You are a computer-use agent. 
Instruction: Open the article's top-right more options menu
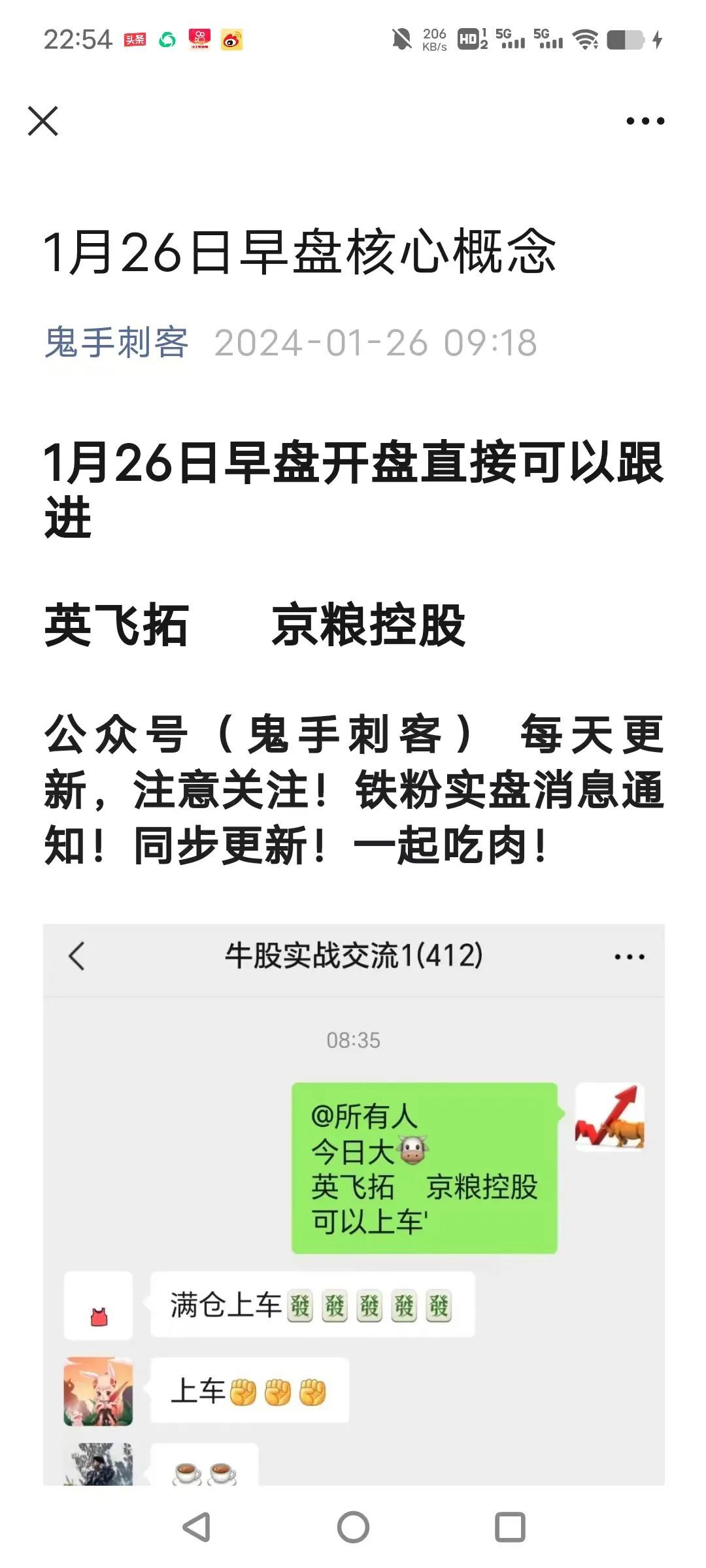point(644,121)
